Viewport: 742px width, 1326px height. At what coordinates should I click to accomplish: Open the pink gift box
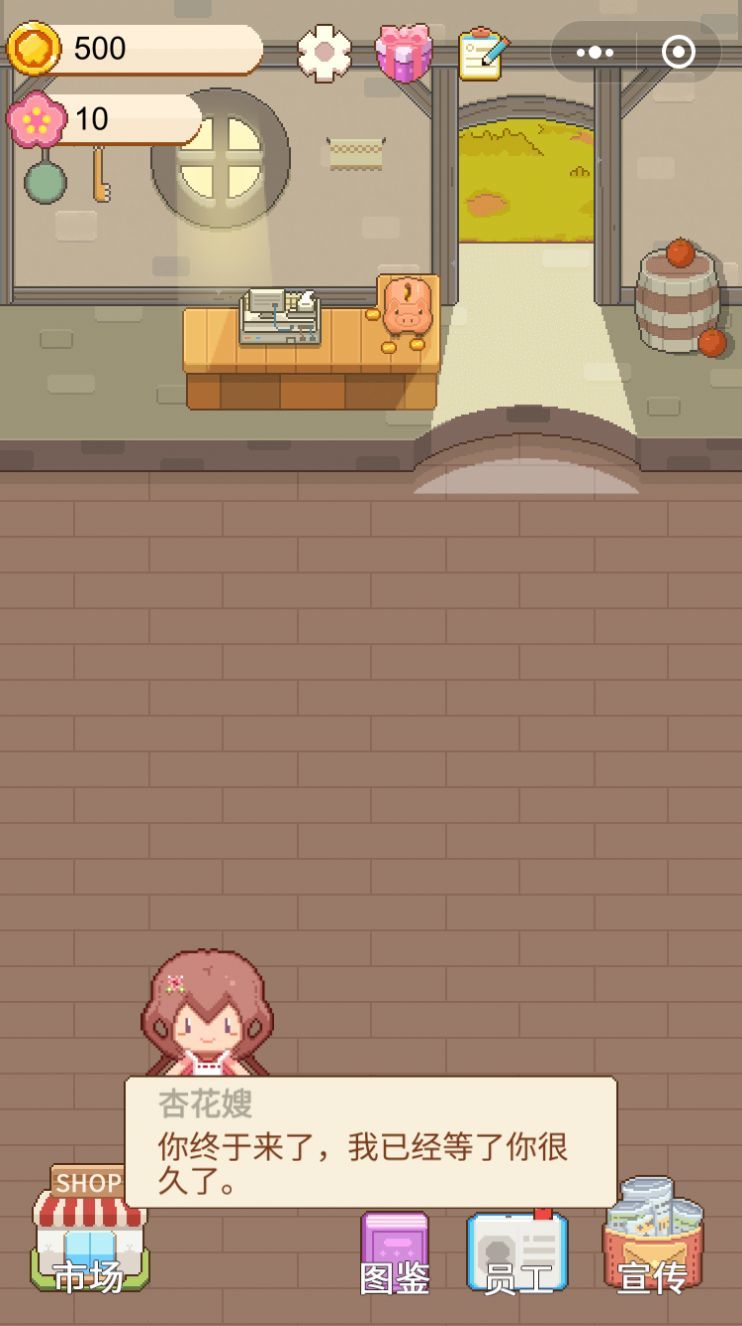[x=404, y=53]
